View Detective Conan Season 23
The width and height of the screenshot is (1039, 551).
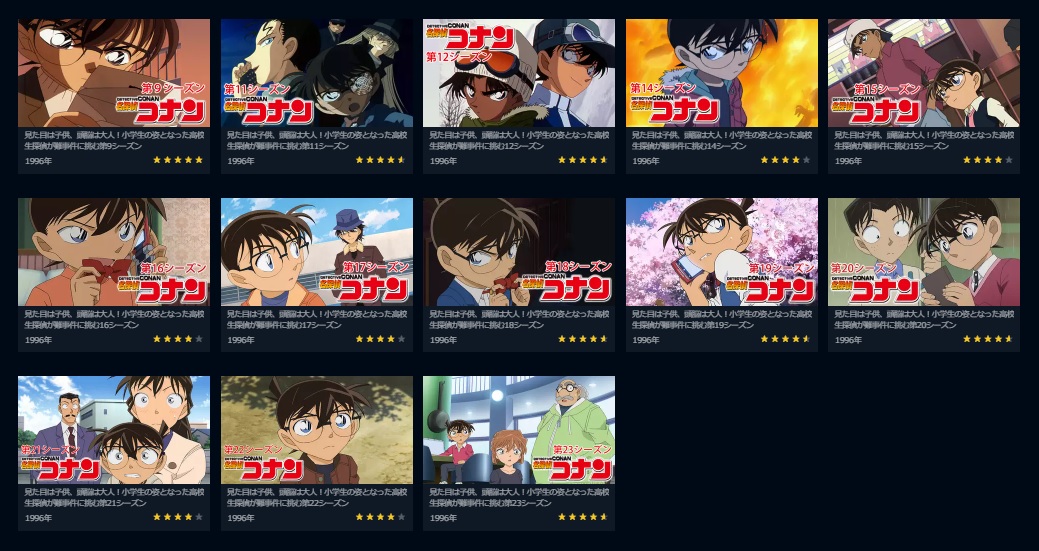518,430
